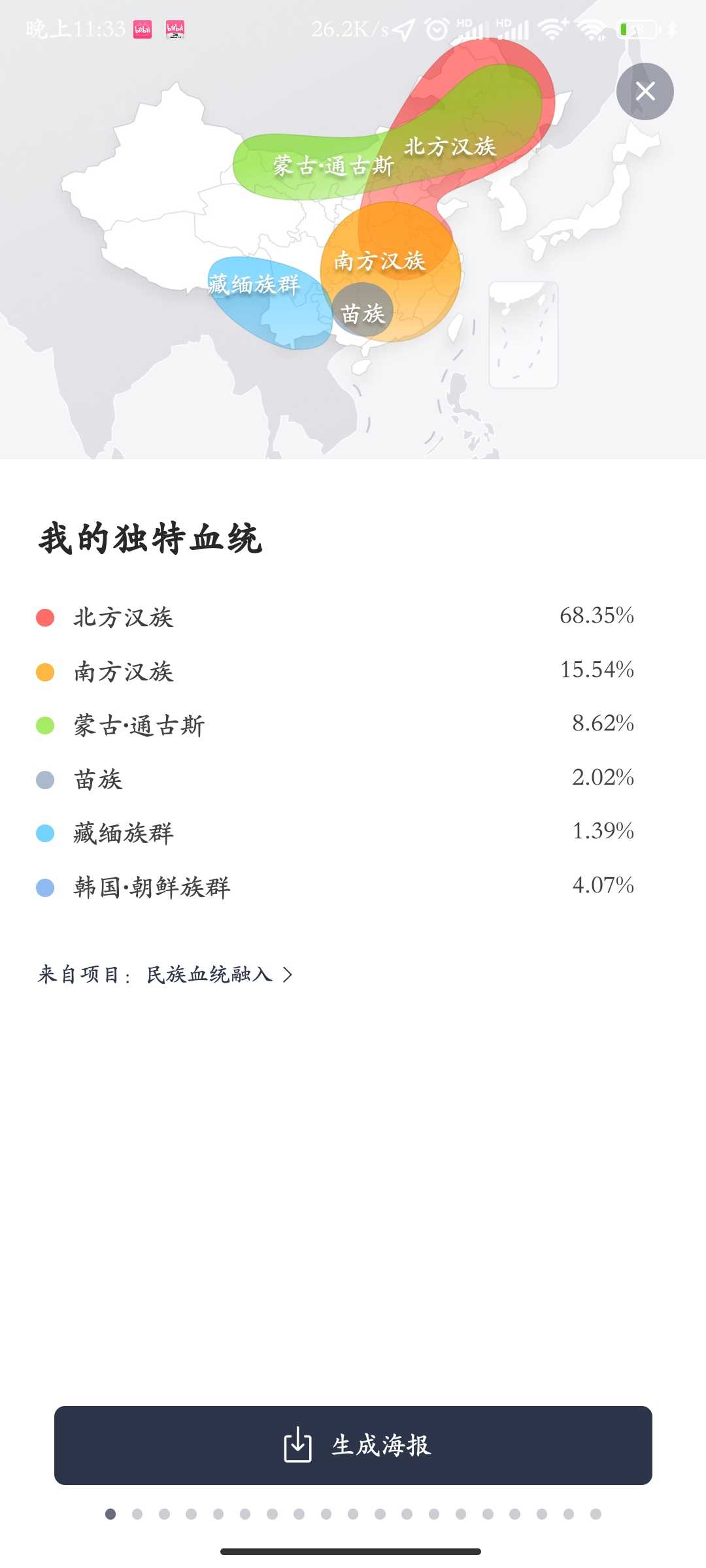Tap the 生成海报 button

[x=353, y=1445]
